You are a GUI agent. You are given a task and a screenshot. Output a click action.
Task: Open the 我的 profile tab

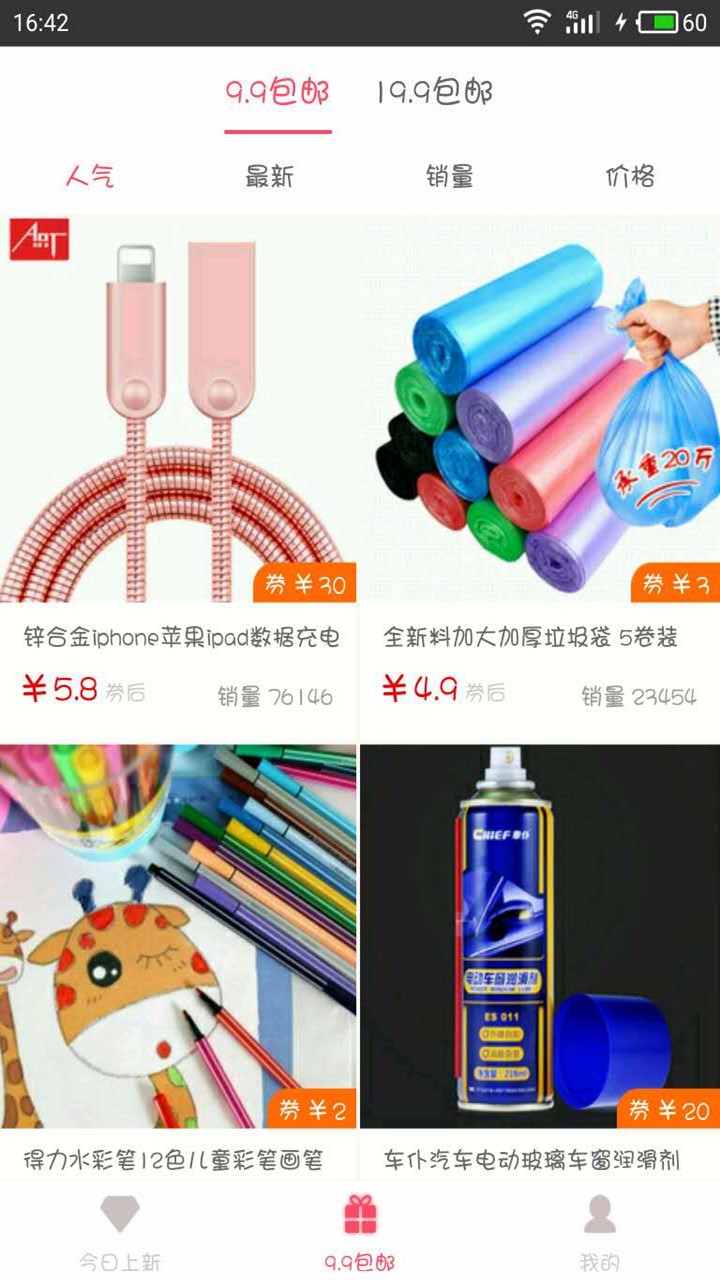[600, 1232]
